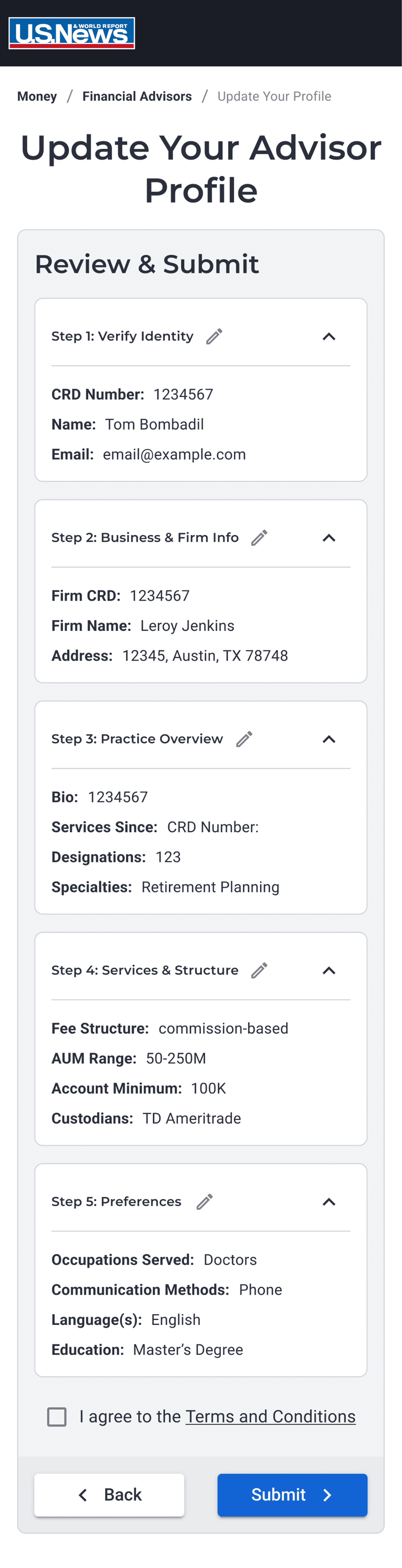Open the Money breadcrumb
402x1568 pixels.
pyautogui.click(x=37, y=96)
